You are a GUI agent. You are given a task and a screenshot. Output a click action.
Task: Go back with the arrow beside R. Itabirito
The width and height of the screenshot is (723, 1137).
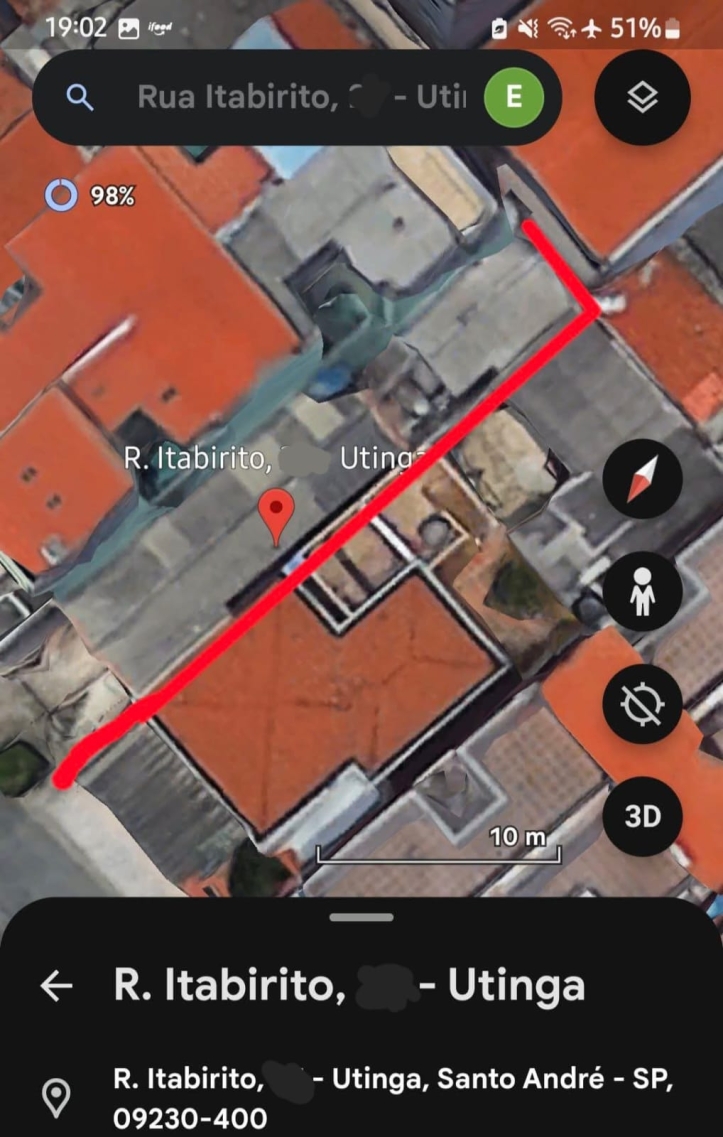(57, 986)
